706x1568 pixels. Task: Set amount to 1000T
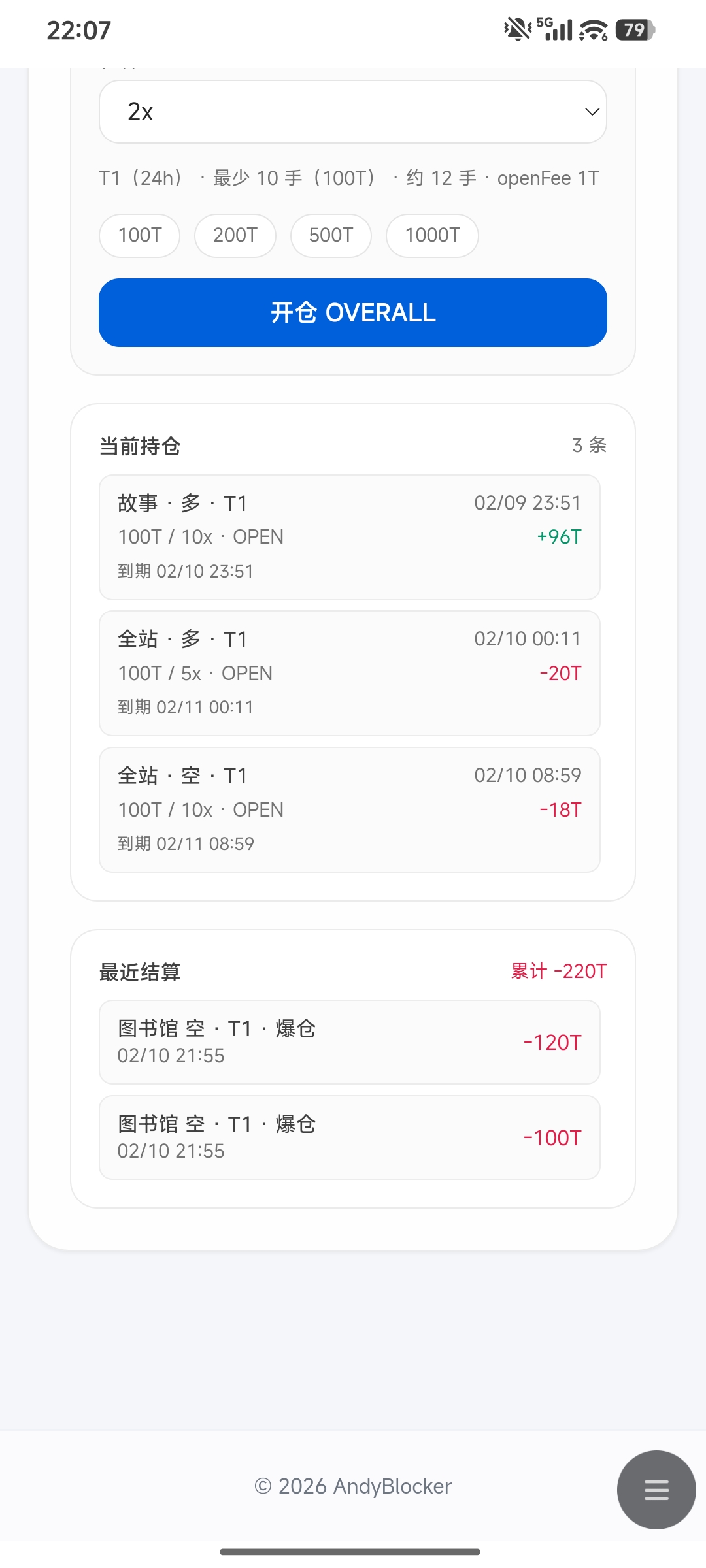(x=432, y=235)
